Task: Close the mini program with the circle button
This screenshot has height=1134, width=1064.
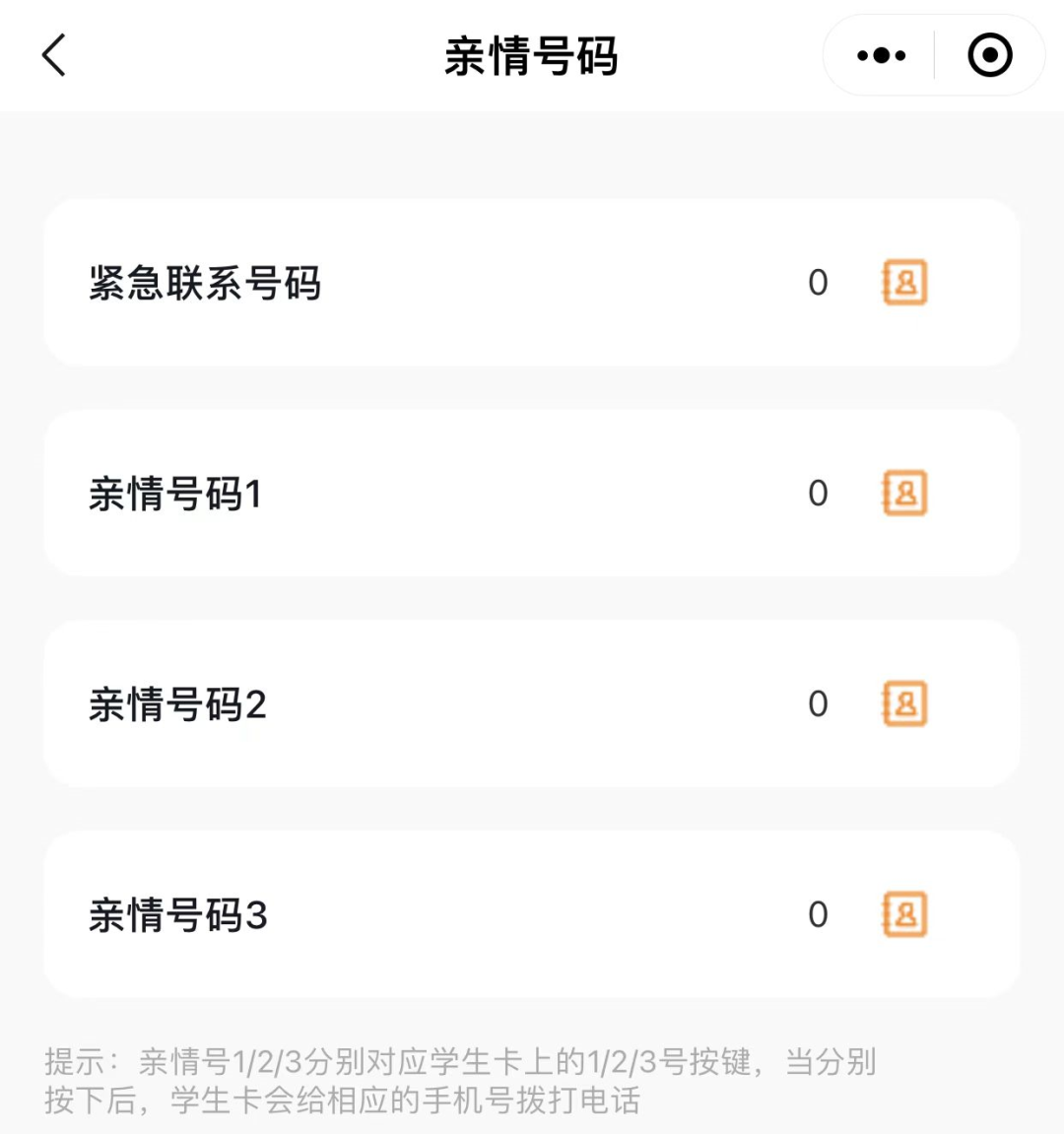Action: tap(989, 56)
